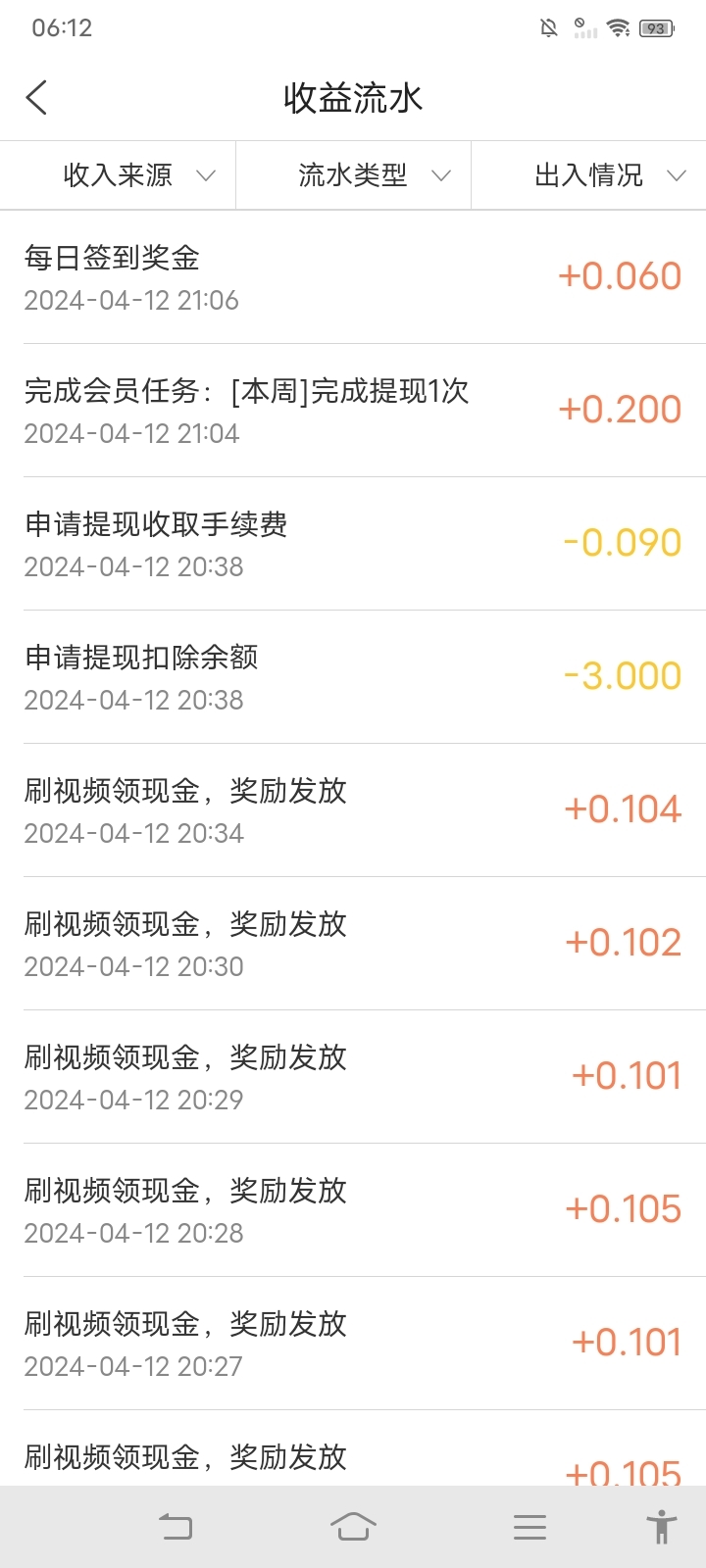
Task: Open recent apps from the navigation bar
Action: pyautogui.click(x=529, y=1527)
